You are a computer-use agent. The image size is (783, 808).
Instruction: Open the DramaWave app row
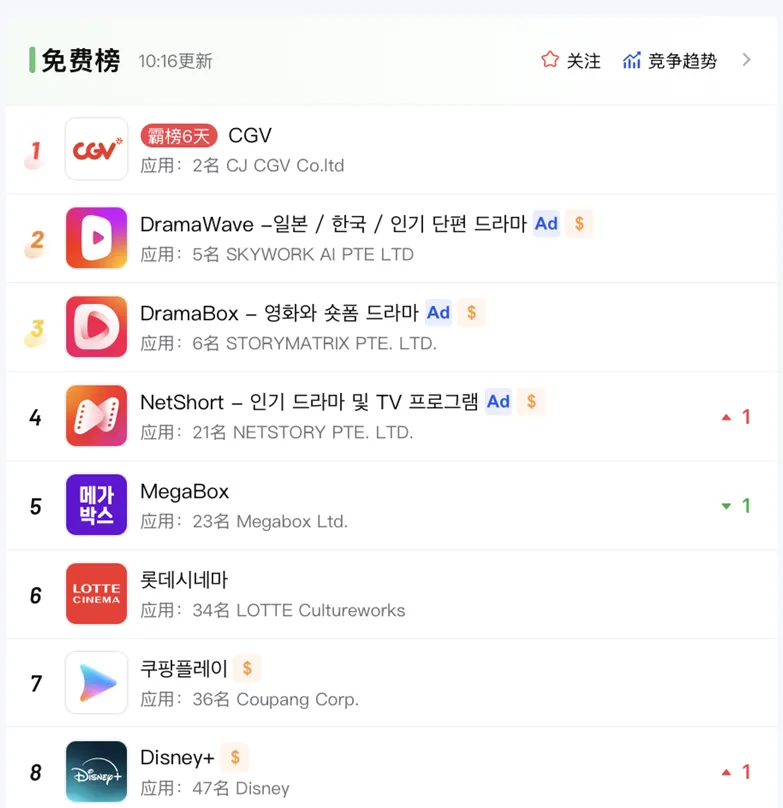(391, 238)
